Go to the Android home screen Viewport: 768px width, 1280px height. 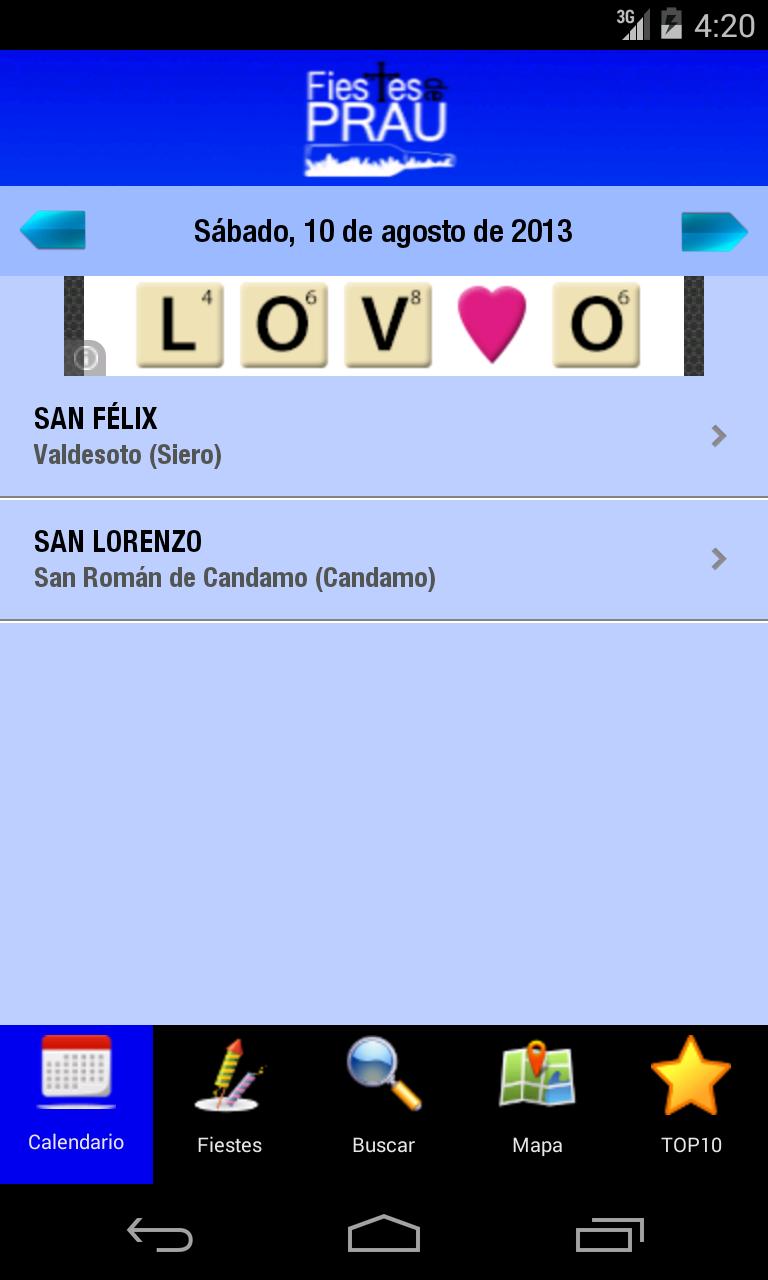point(384,1235)
